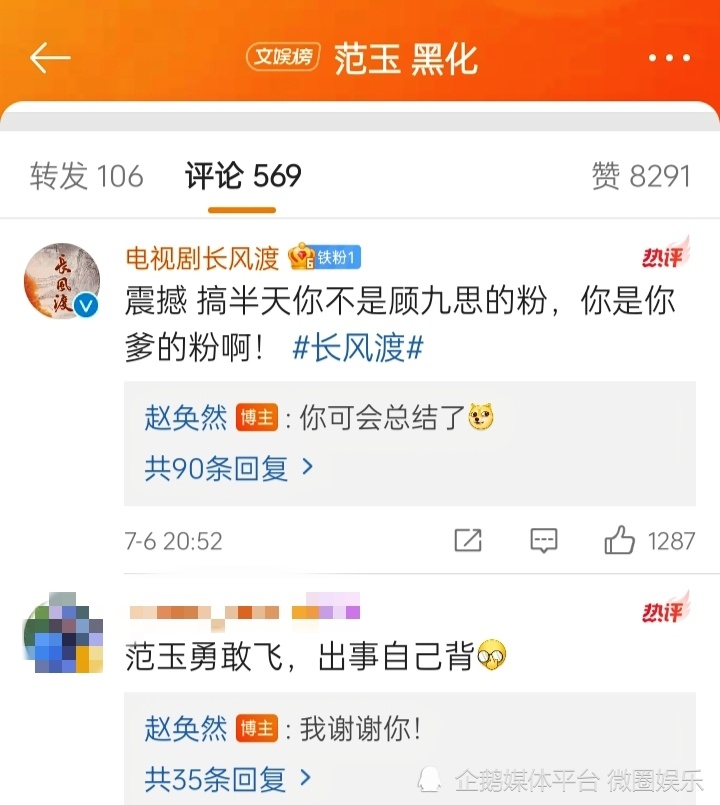Open 电视剧长风渡 profile avatar

(x=62, y=279)
